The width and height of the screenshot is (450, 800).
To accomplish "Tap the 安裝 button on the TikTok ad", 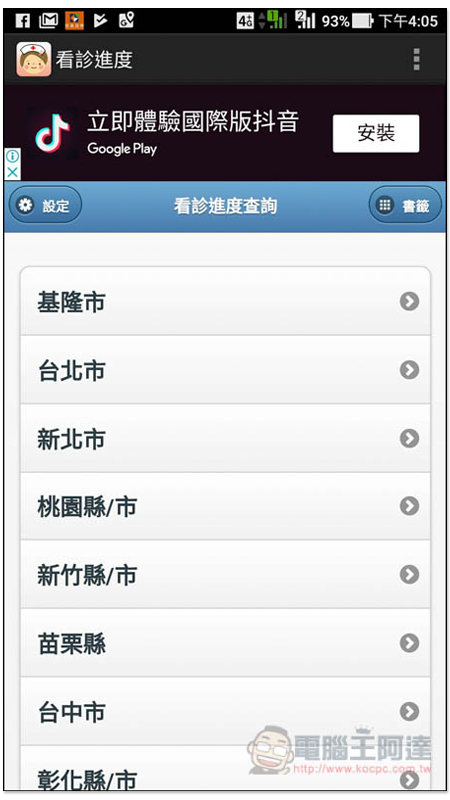I will [x=376, y=134].
